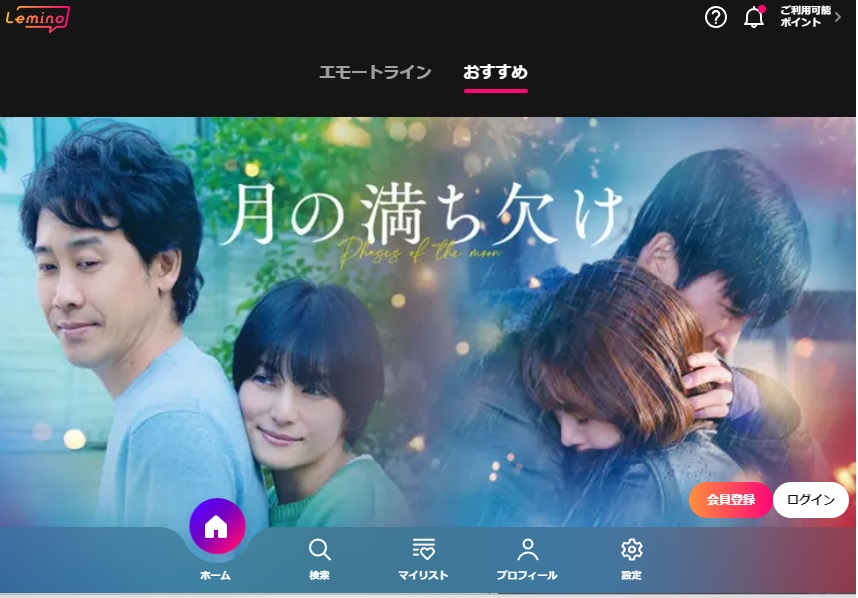Open the notifications bell
This screenshot has width=858, height=598.
[753, 17]
